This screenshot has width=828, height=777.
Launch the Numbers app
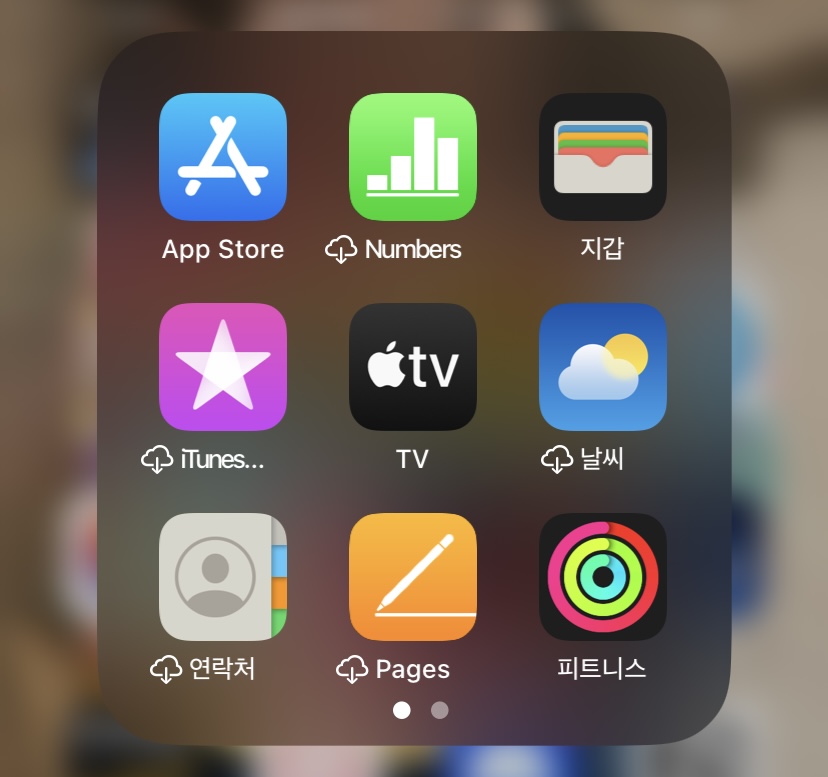pyautogui.click(x=412, y=157)
